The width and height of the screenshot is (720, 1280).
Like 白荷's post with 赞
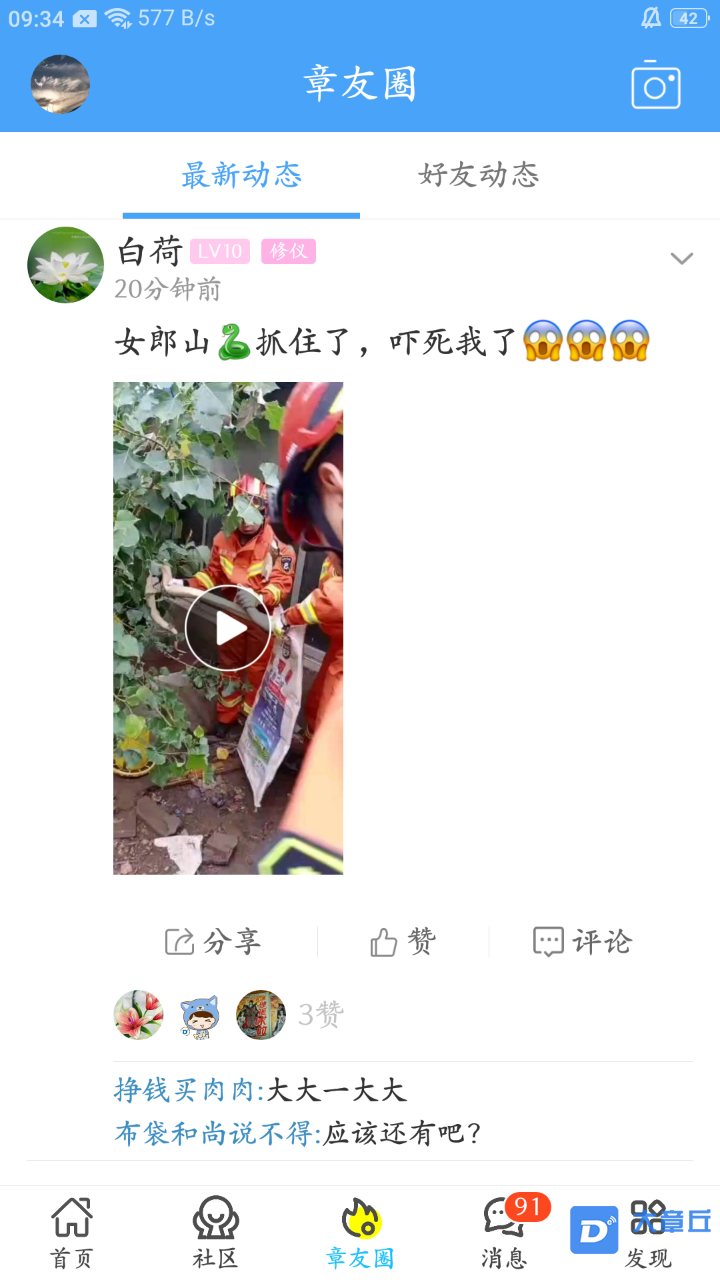point(403,942)
